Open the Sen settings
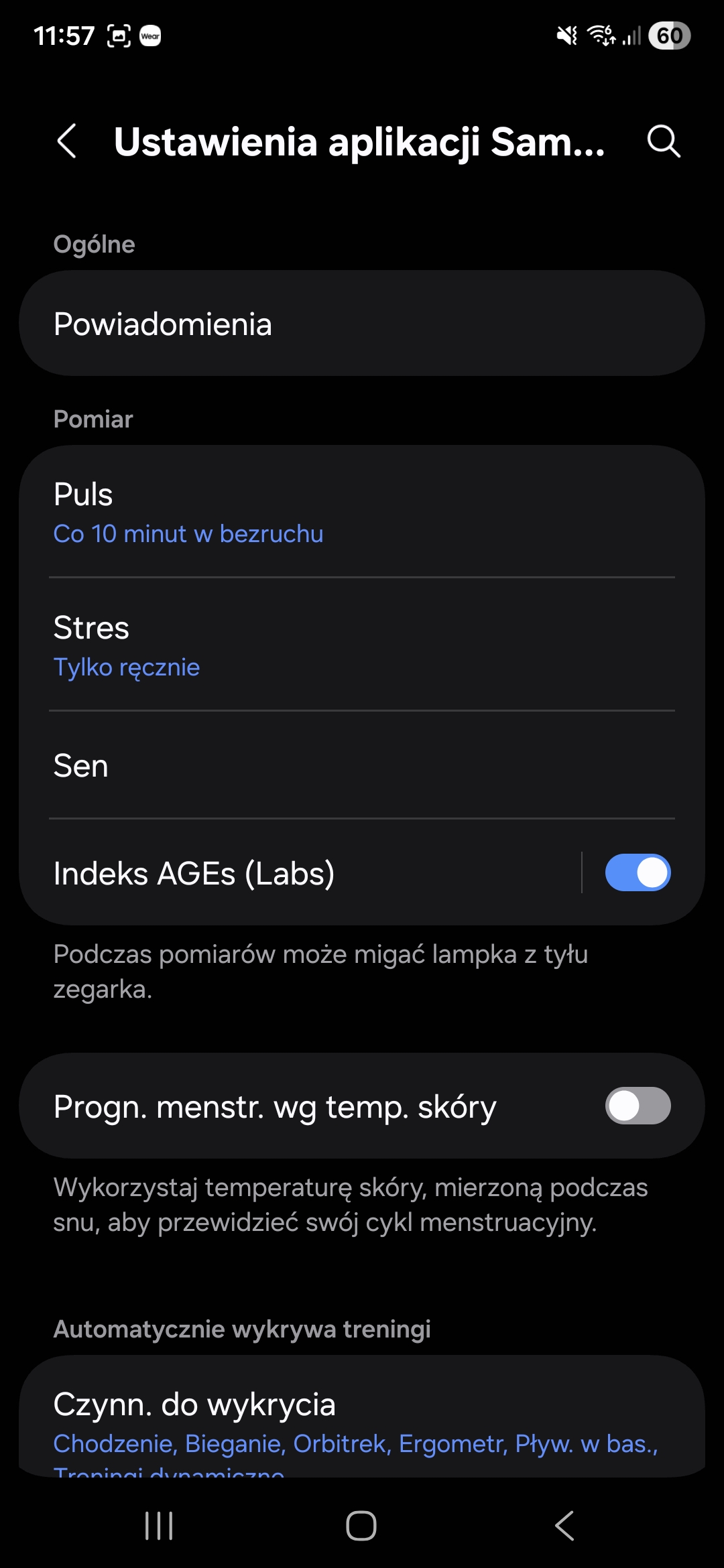 (x=362, y=765)
